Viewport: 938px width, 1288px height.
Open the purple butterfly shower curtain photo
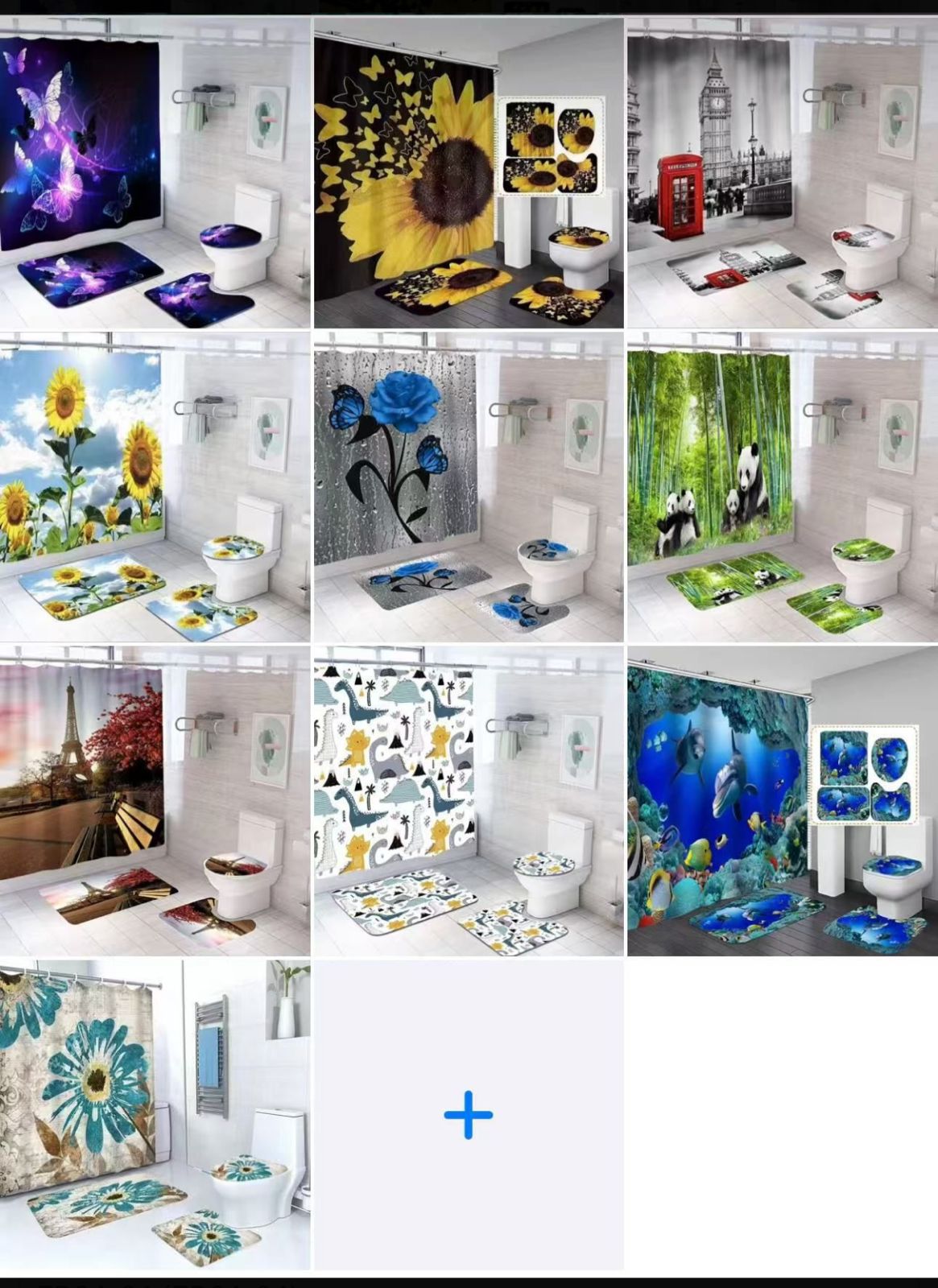click(x=155, y=173)
